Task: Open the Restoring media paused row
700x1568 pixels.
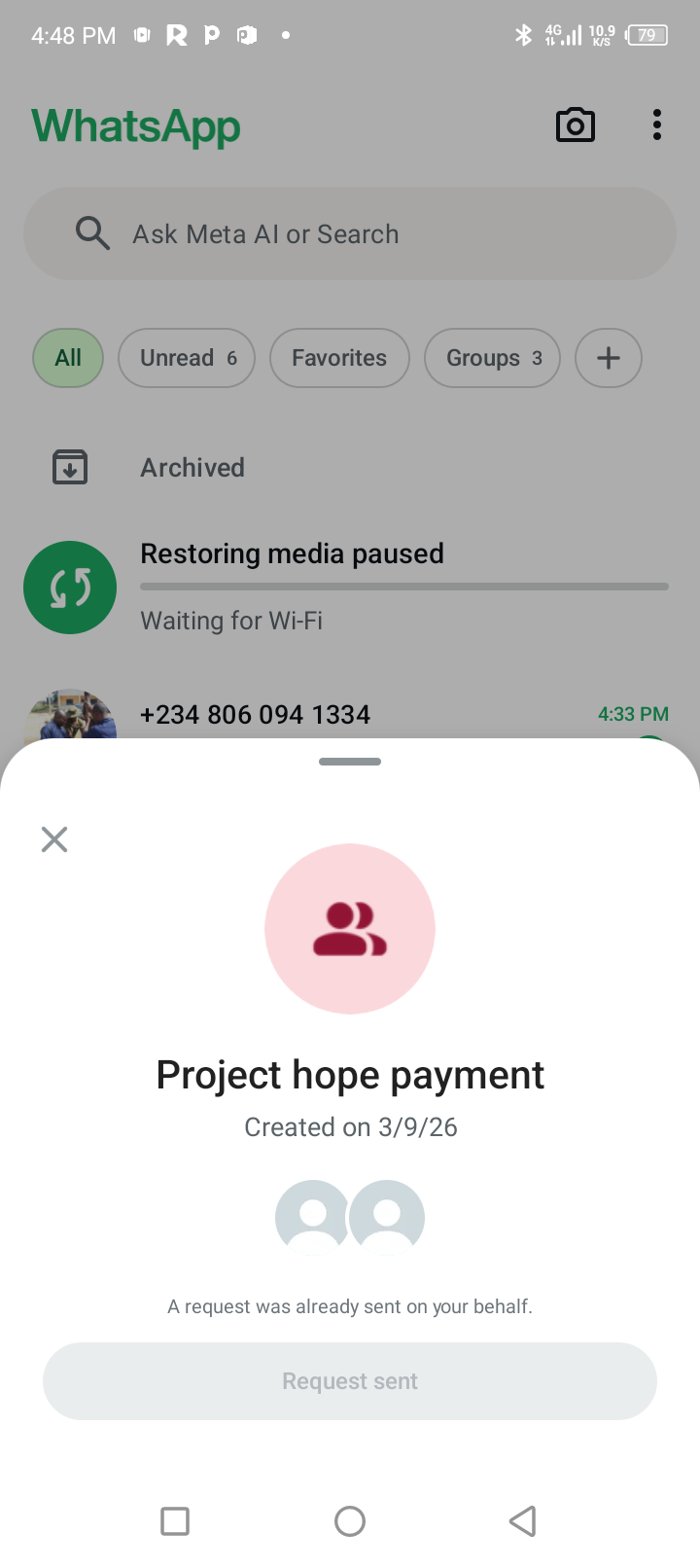Action: 350,587
